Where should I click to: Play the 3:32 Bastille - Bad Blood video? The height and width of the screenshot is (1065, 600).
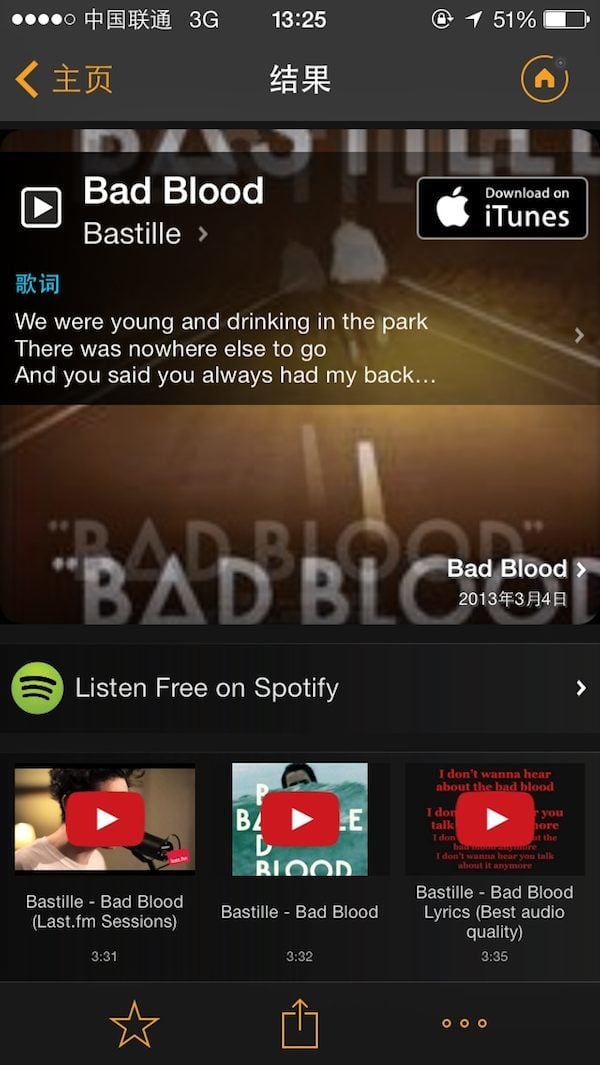click(300, 820)
